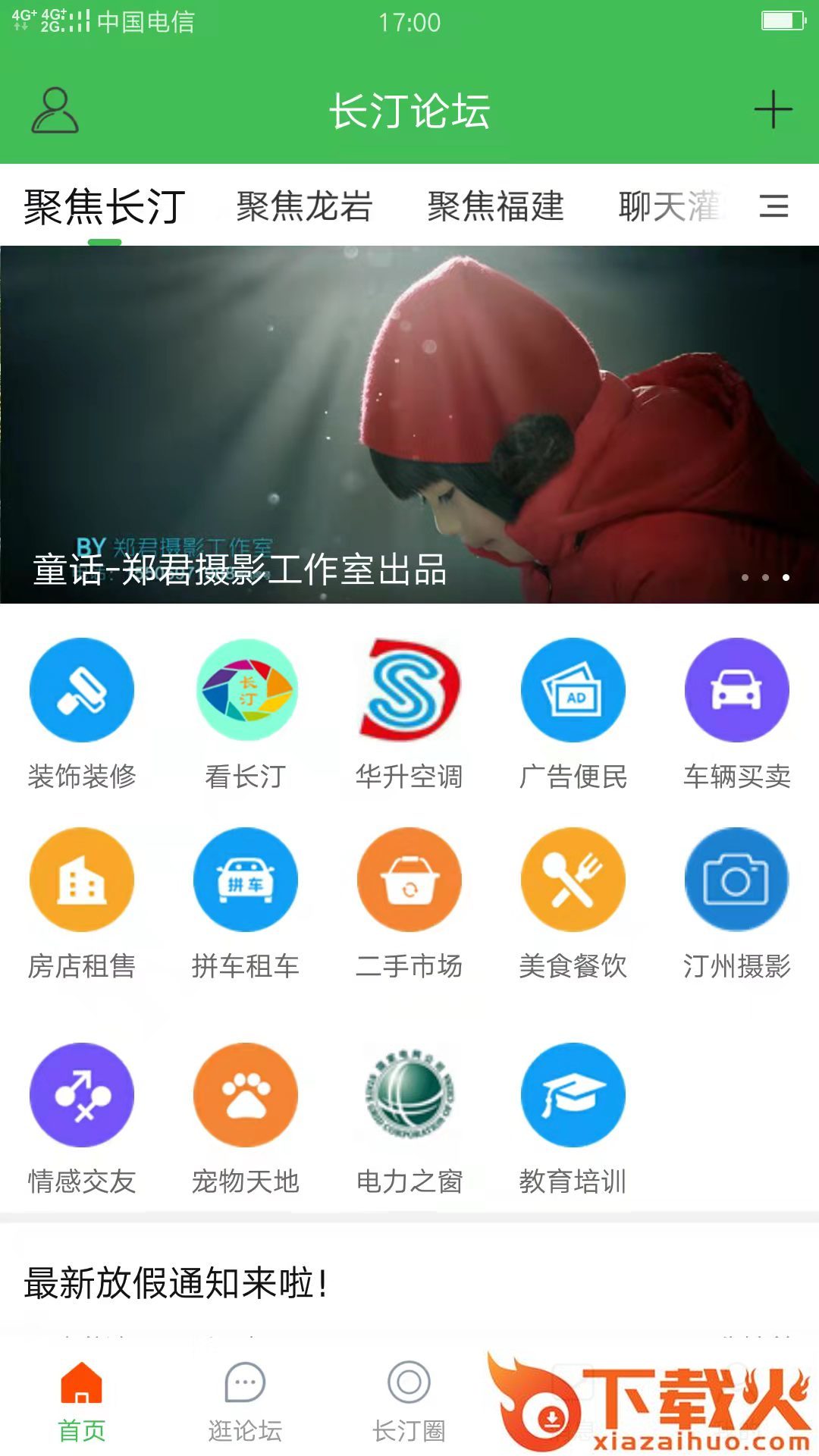Image resolution: width=819 pixels, height=1456 pixels.
Task: Open the 看长汀 section
Action: (x=246, y=714)
